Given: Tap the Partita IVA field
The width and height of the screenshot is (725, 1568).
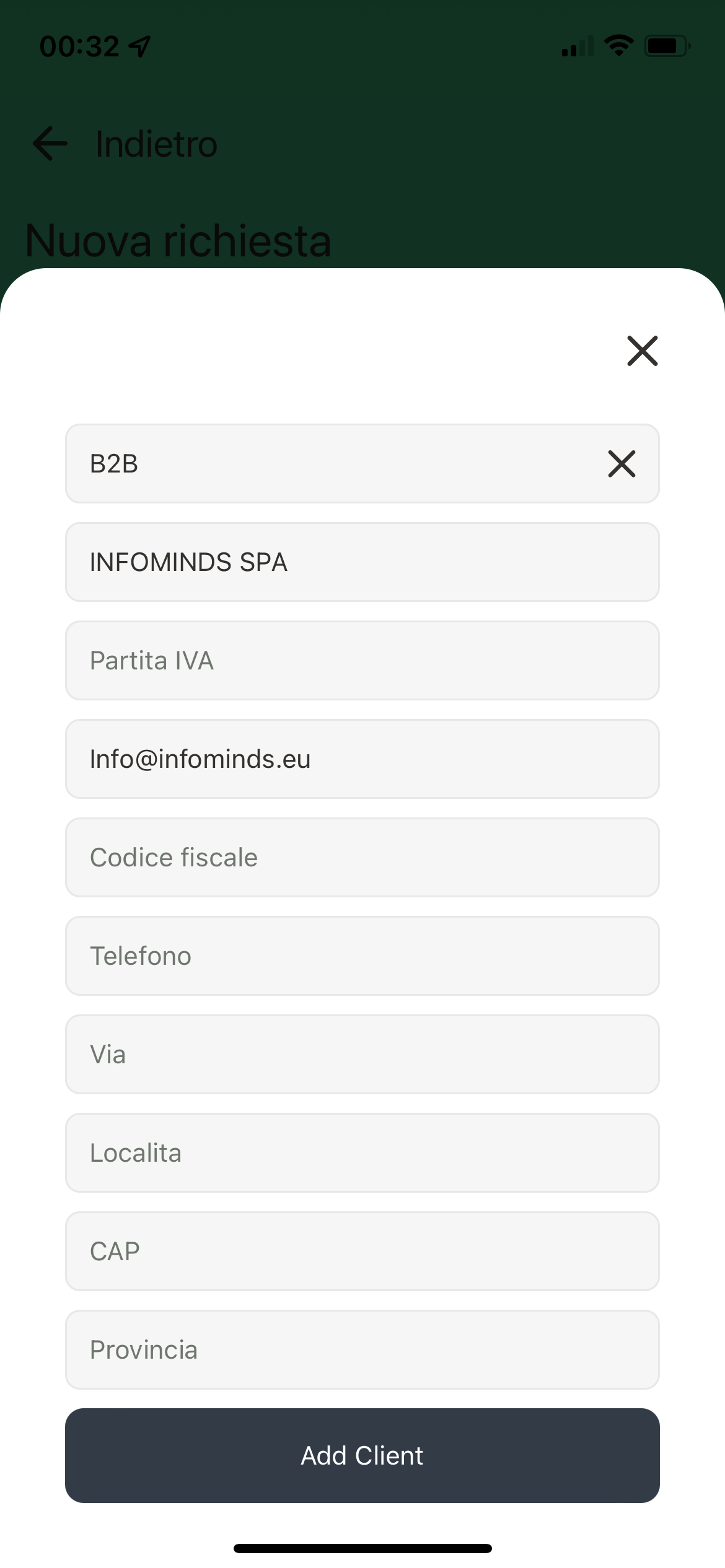Looking at the screenshot, I should click(362, 661).
